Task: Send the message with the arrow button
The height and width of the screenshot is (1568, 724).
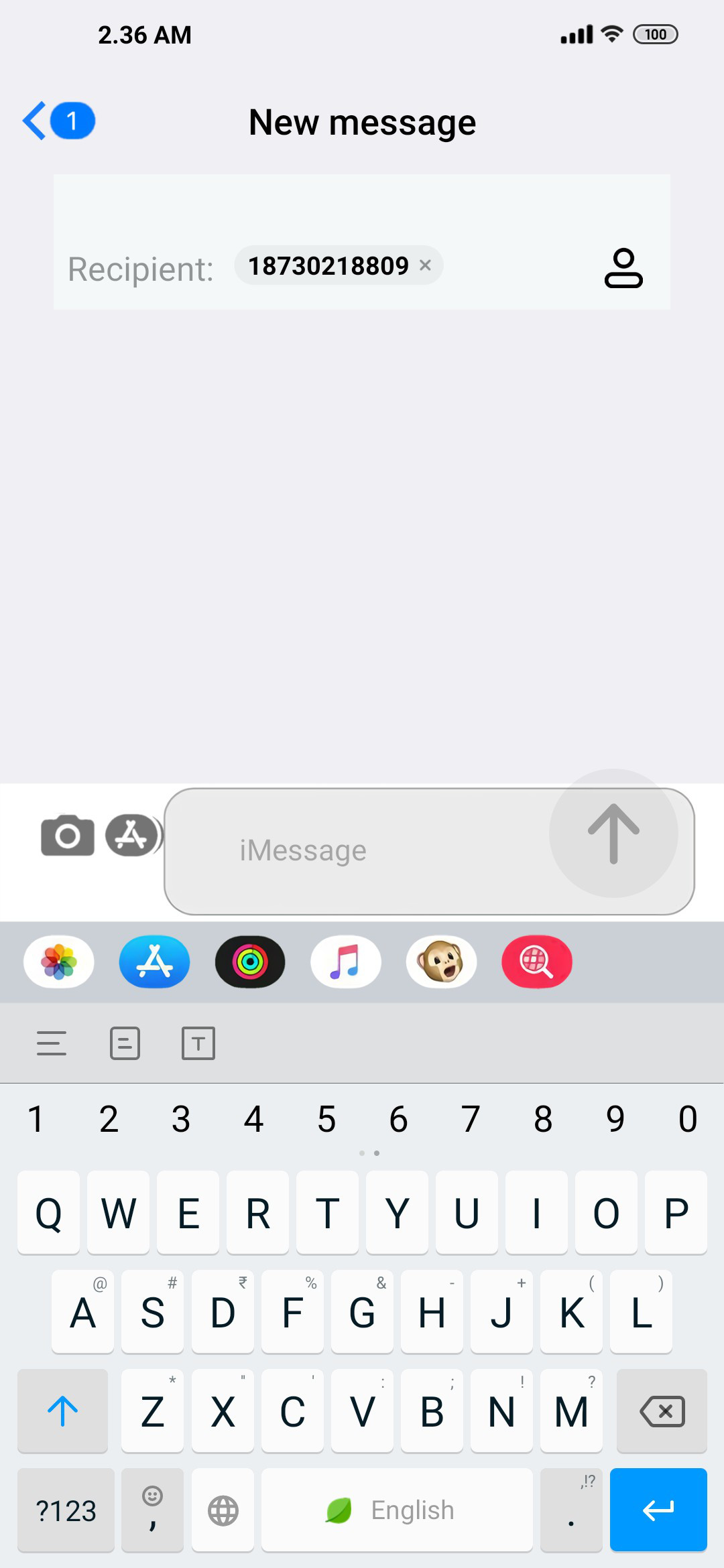Action: tap(613, 833)
